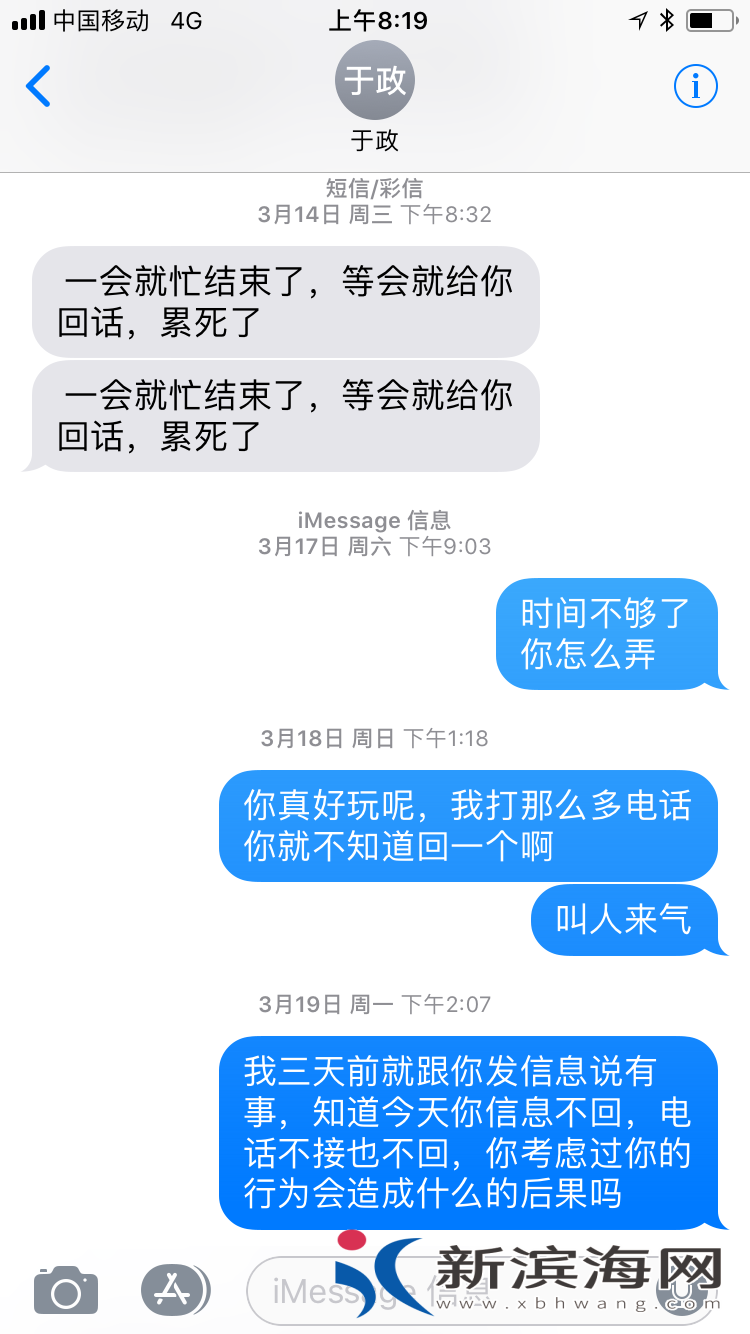Go back to the messages list

pyautogui.click(x=38, y=87)
